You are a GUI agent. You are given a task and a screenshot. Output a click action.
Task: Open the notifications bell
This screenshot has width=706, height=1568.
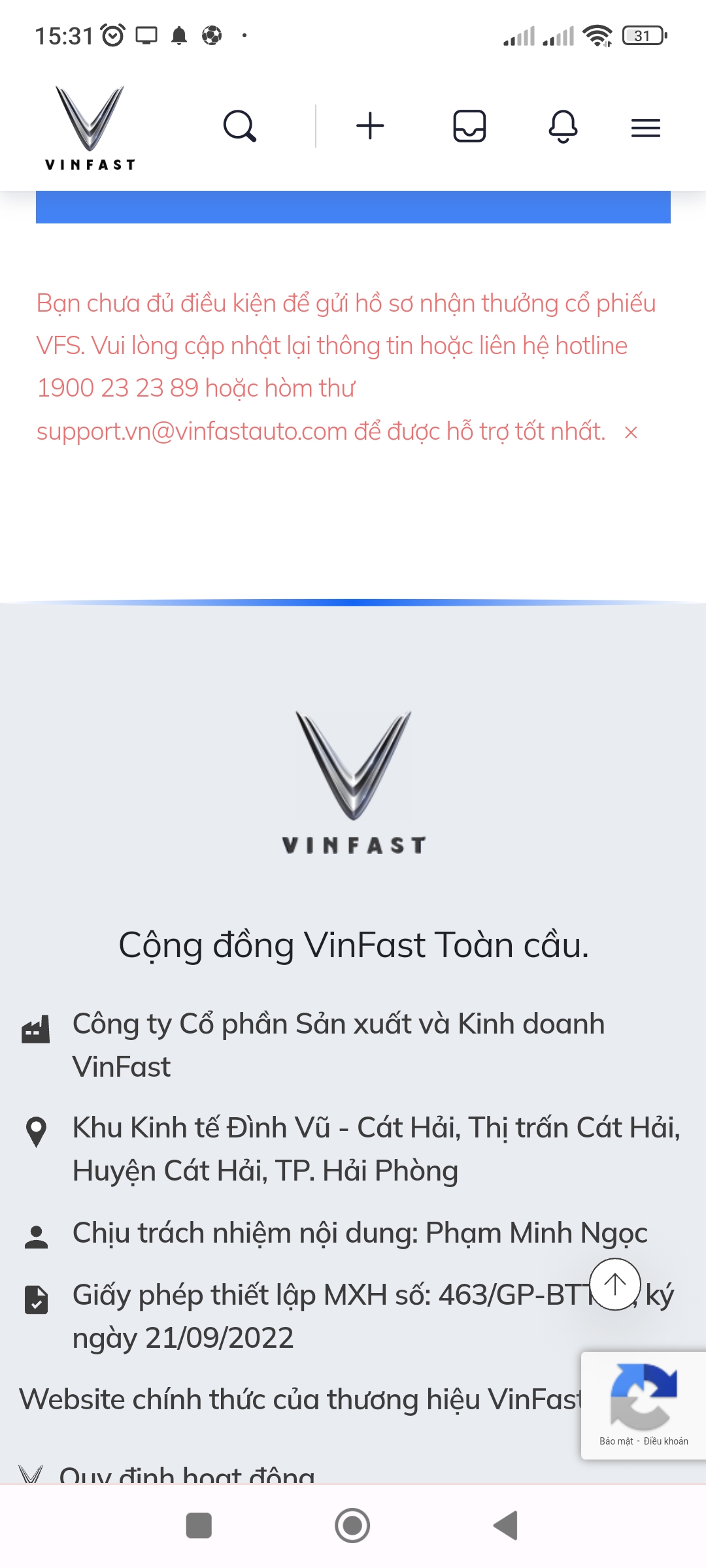coord(563,126)
